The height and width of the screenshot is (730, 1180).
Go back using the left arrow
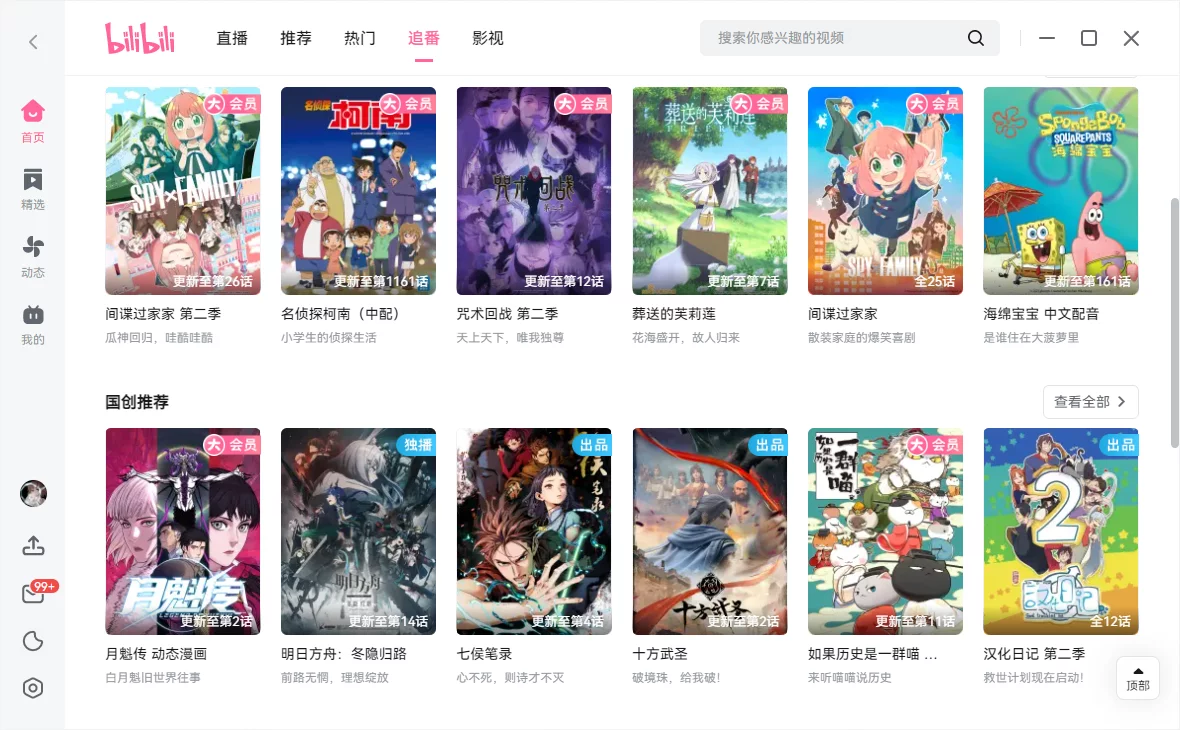(33, 42)
